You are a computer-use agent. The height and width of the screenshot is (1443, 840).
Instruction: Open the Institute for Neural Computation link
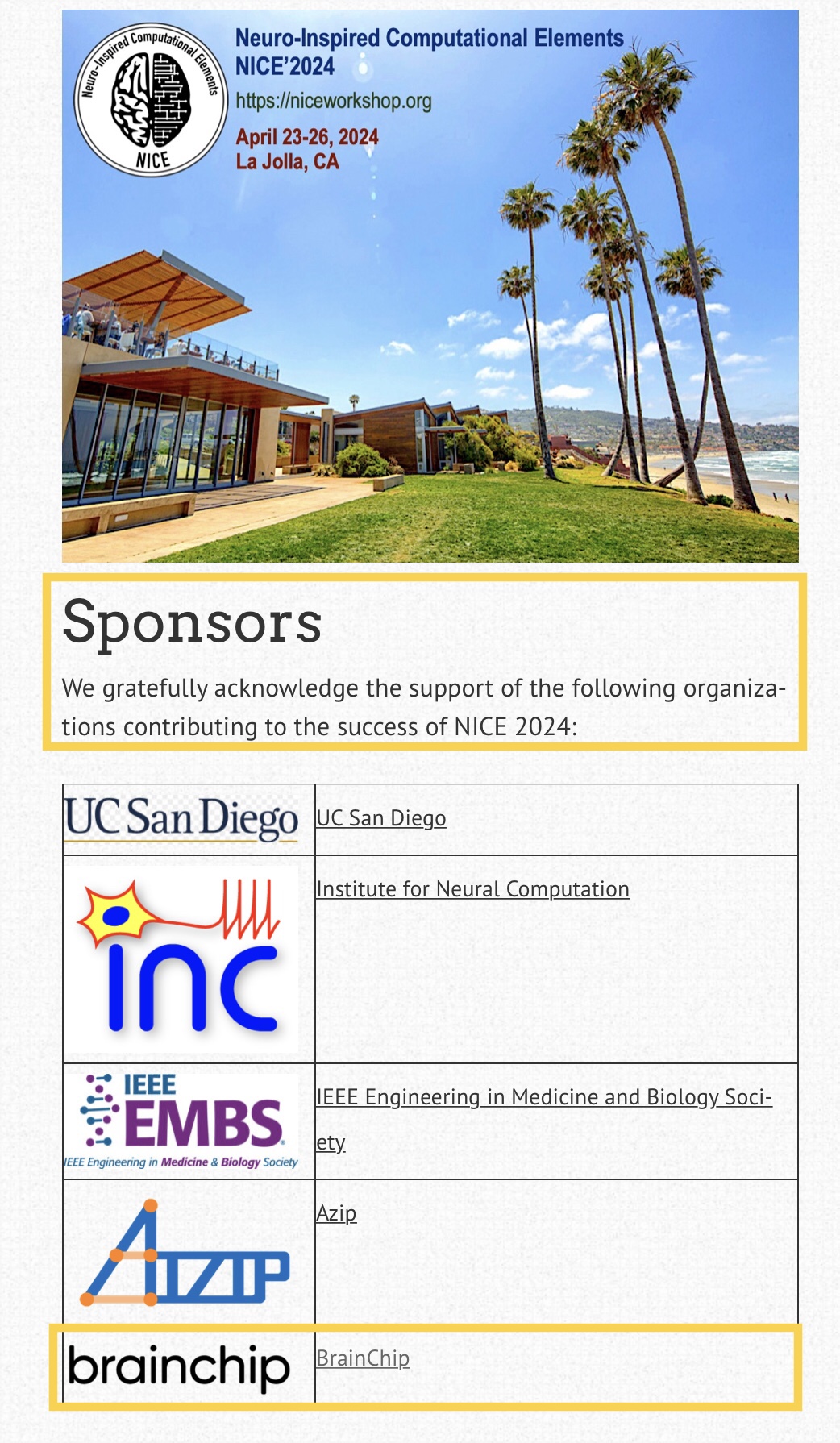[x=472, y=889]
